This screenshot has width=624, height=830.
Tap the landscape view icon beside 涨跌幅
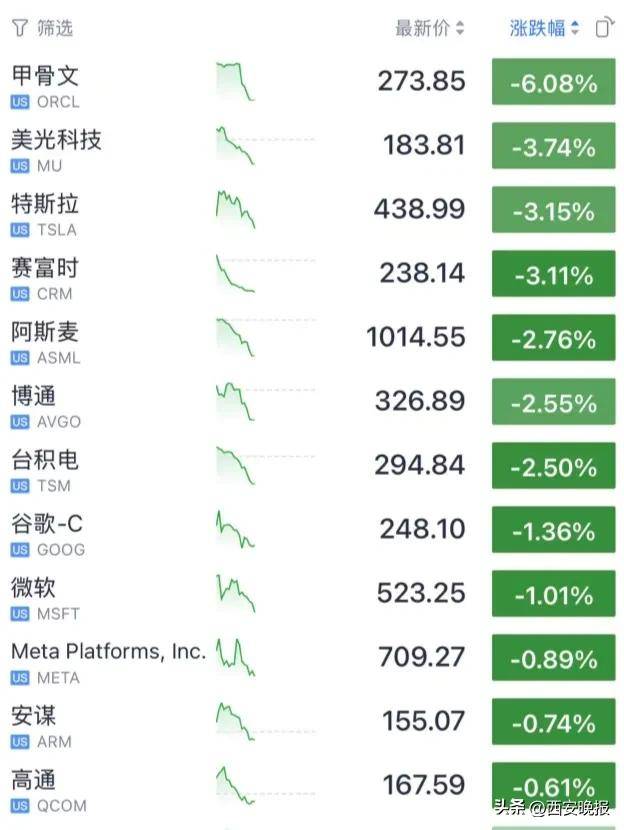coord(603,28)
